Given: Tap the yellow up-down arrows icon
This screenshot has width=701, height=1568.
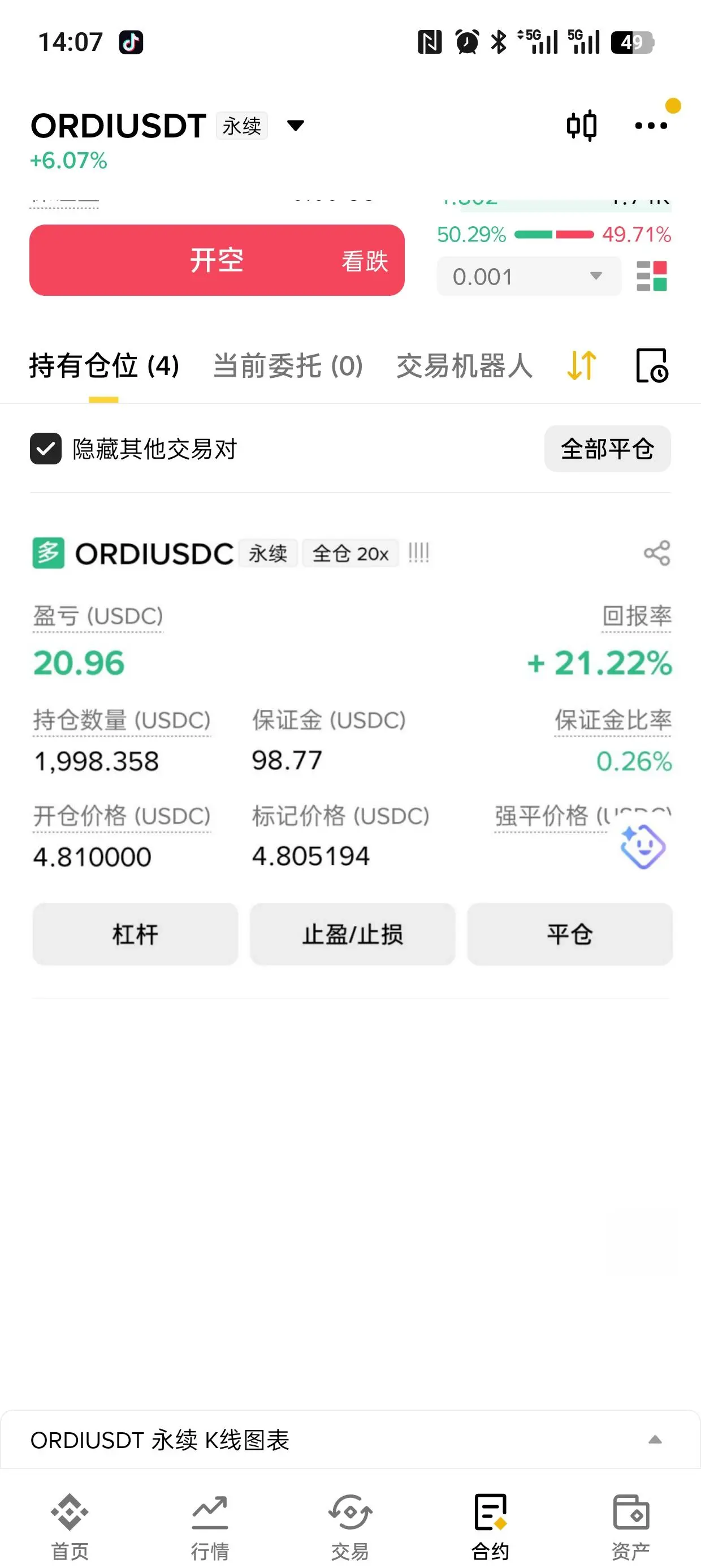Looking at the screenshot, I should coord(582,366).
